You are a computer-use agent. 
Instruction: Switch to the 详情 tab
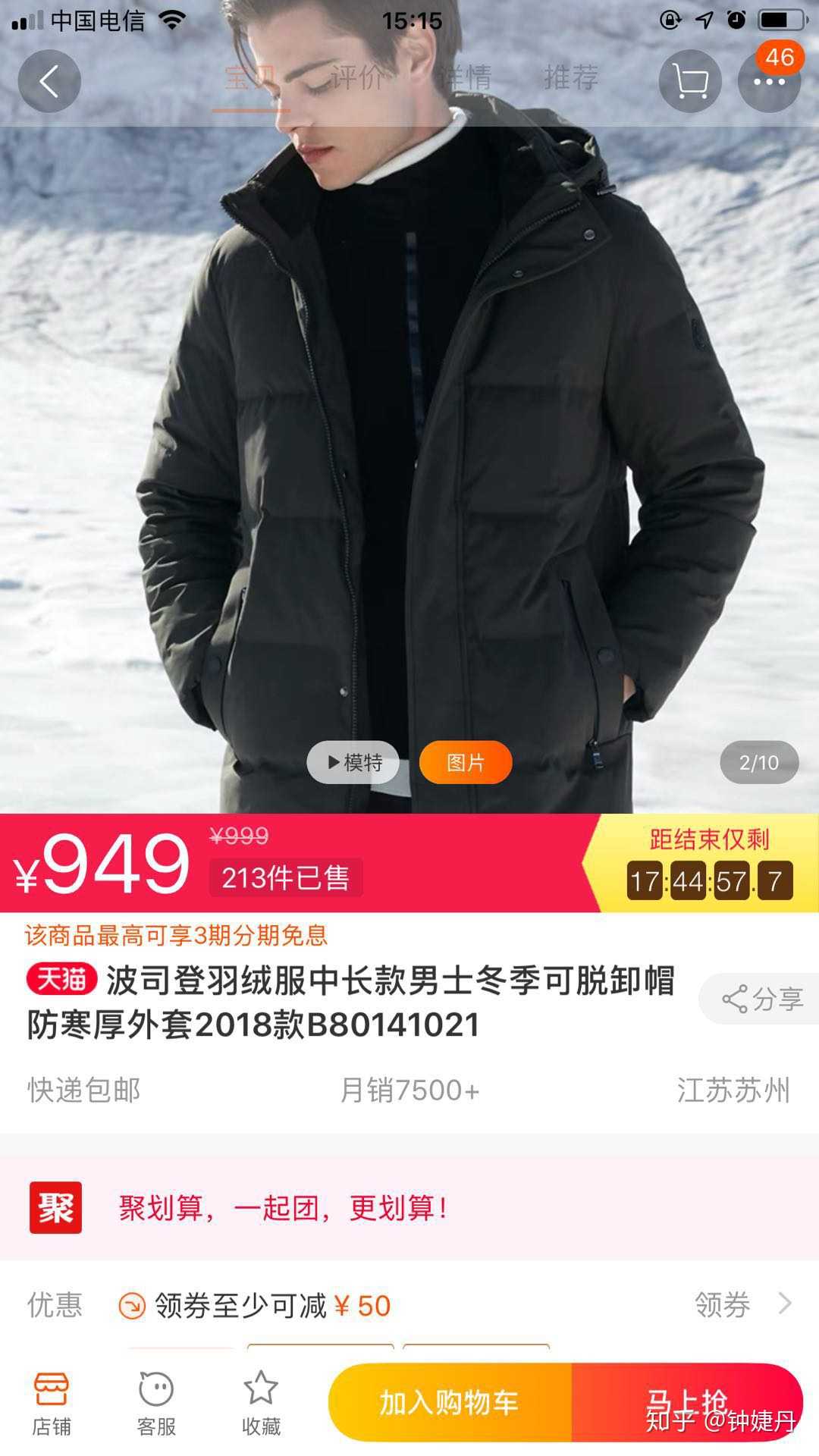point(465,77)
